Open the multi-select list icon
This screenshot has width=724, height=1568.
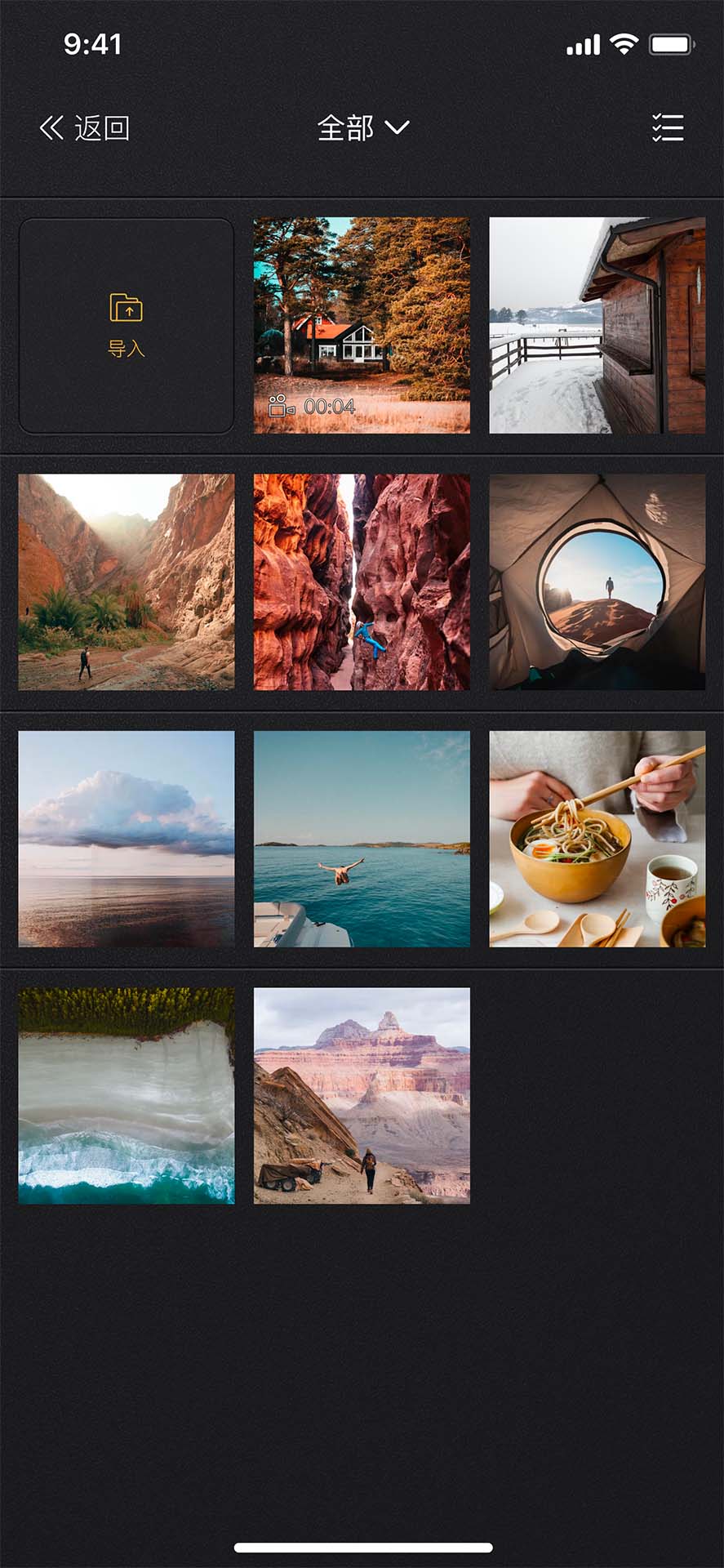tap(668, 128)
